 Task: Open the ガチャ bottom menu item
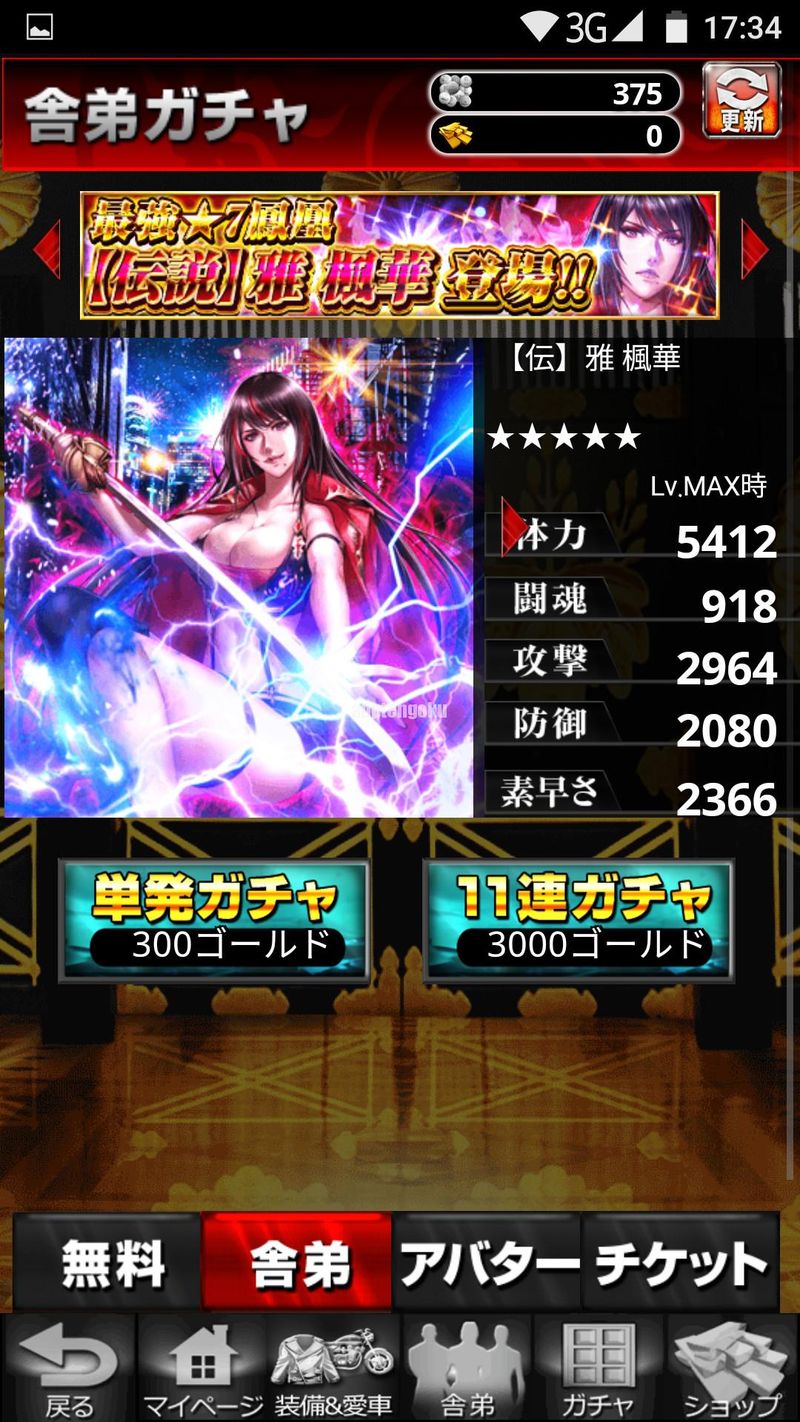[x=599, y=1369]
